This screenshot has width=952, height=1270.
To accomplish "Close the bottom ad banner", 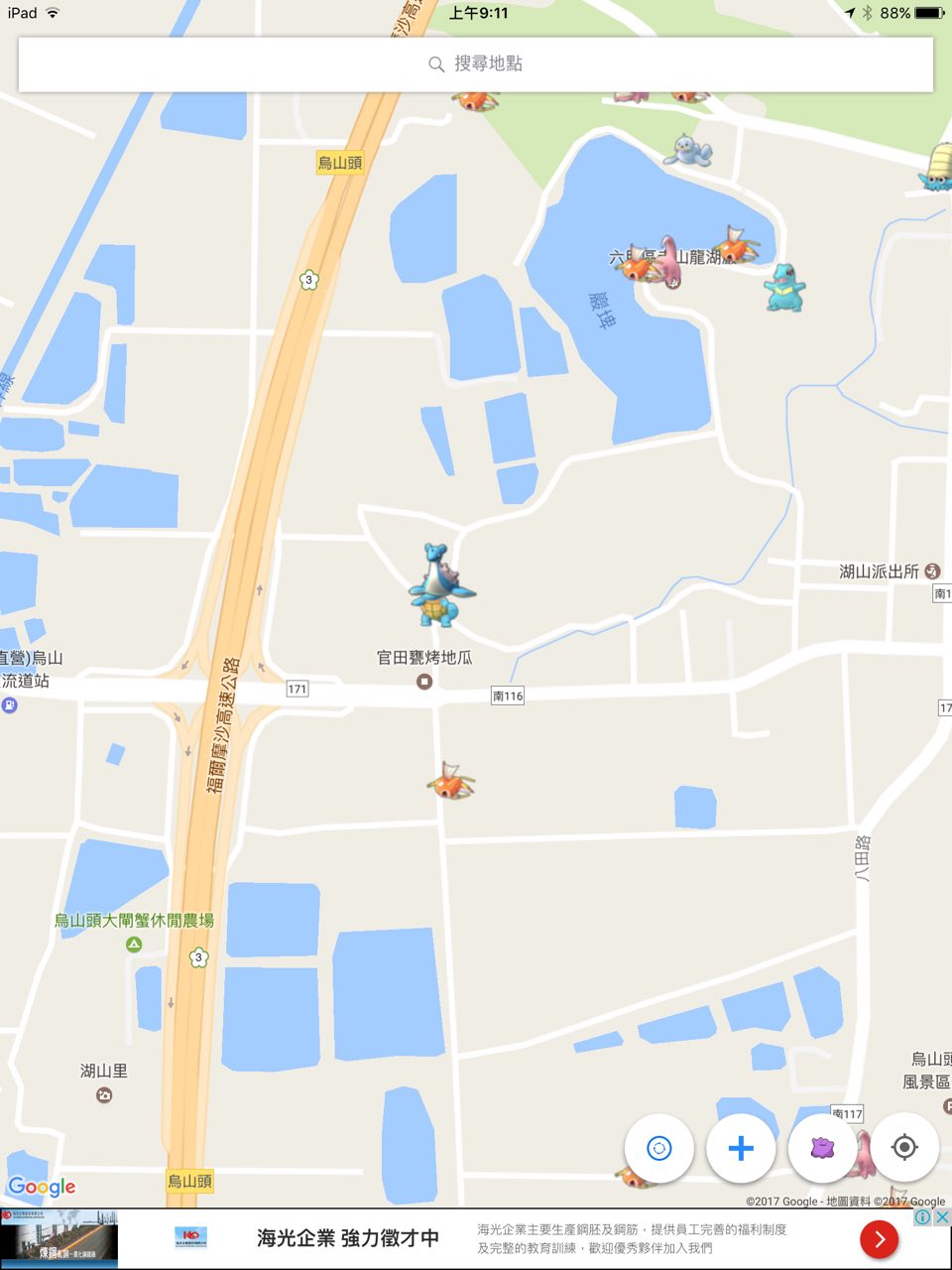I will 942,1217.
